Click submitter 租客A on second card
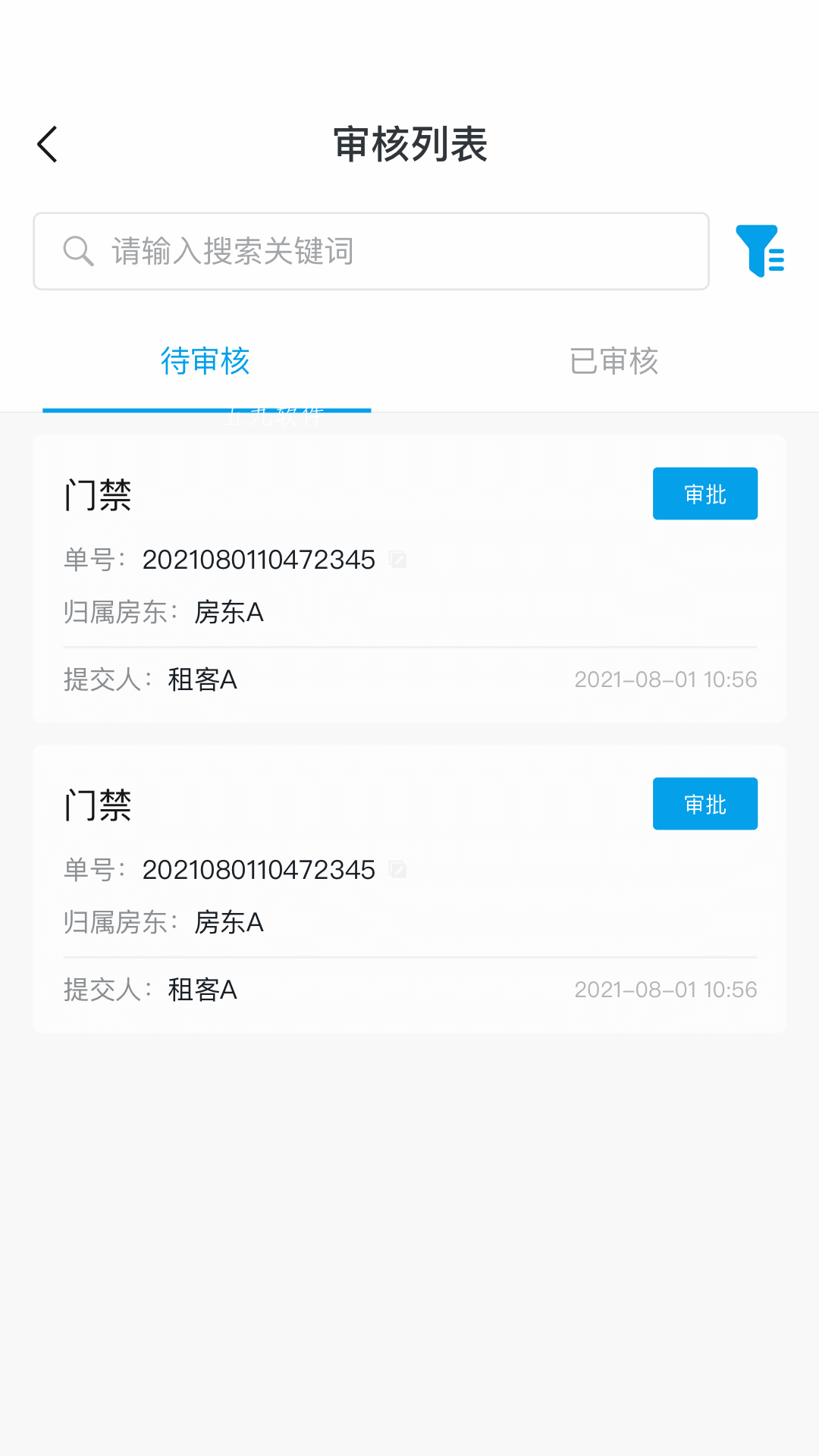The image size is (819, 1456). [x=201, y=990]
